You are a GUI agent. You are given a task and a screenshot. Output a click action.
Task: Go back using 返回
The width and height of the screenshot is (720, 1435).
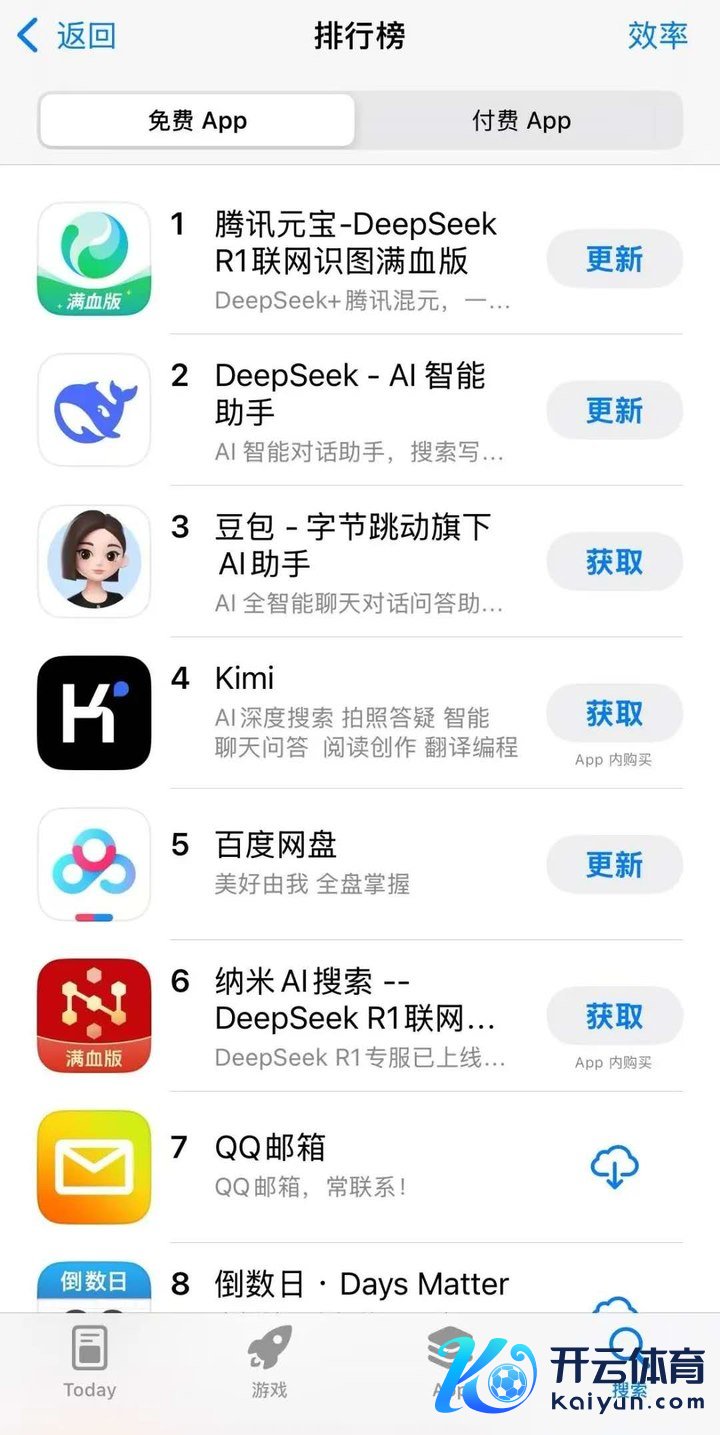(x=68, y=36)
